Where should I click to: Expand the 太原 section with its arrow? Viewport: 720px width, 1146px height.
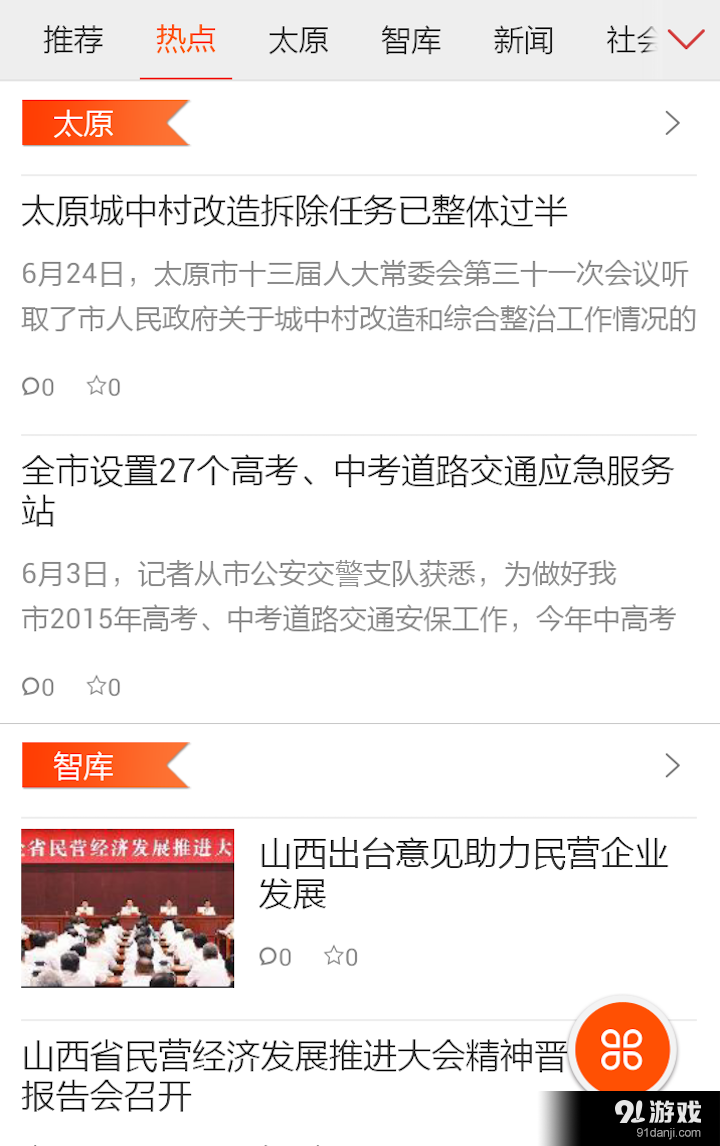point(672,122)
